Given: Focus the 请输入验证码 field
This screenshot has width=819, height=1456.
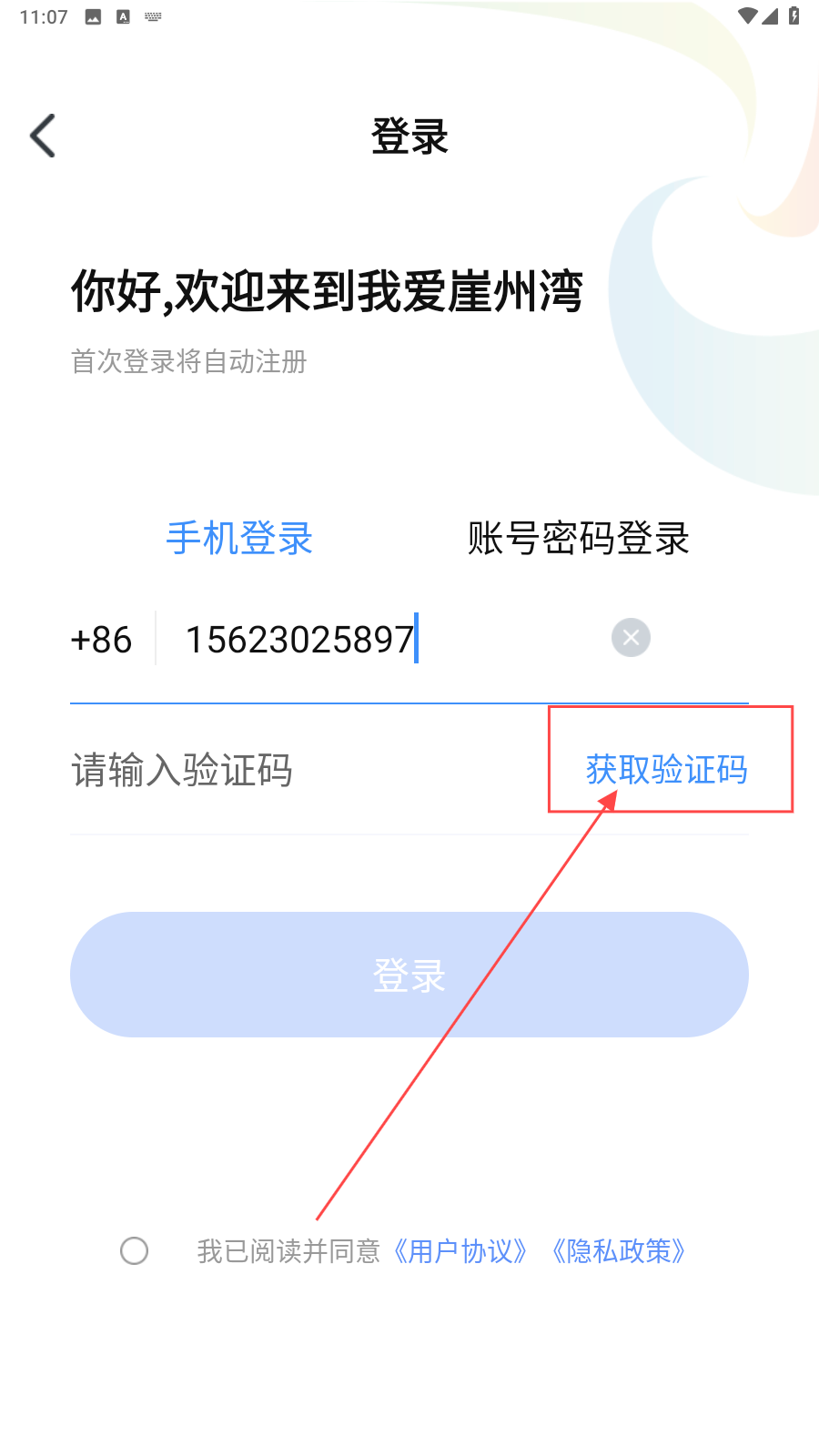Looking at the screenshot, I should 273,770.
